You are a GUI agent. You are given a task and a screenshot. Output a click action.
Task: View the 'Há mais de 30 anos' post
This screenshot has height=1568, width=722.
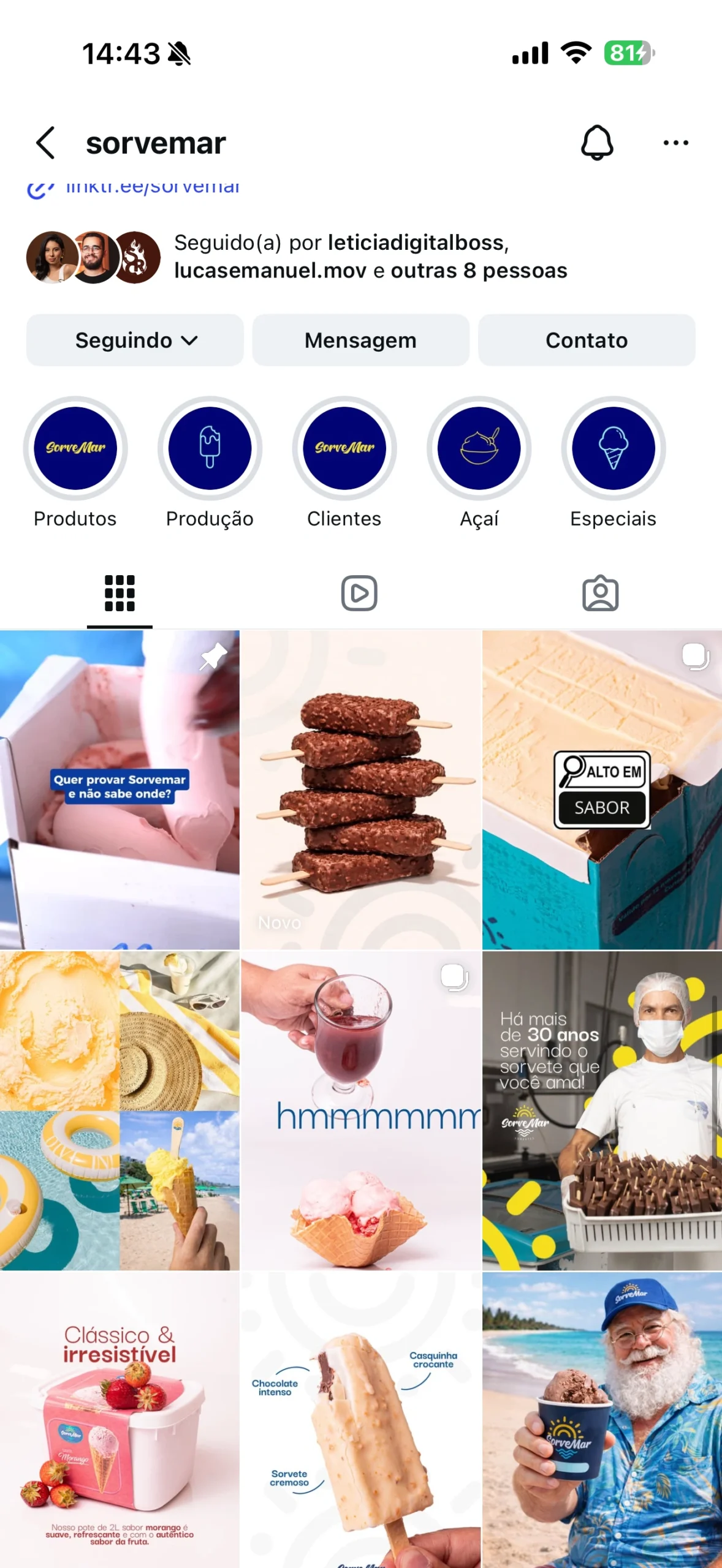click(x=602, y=1110)
